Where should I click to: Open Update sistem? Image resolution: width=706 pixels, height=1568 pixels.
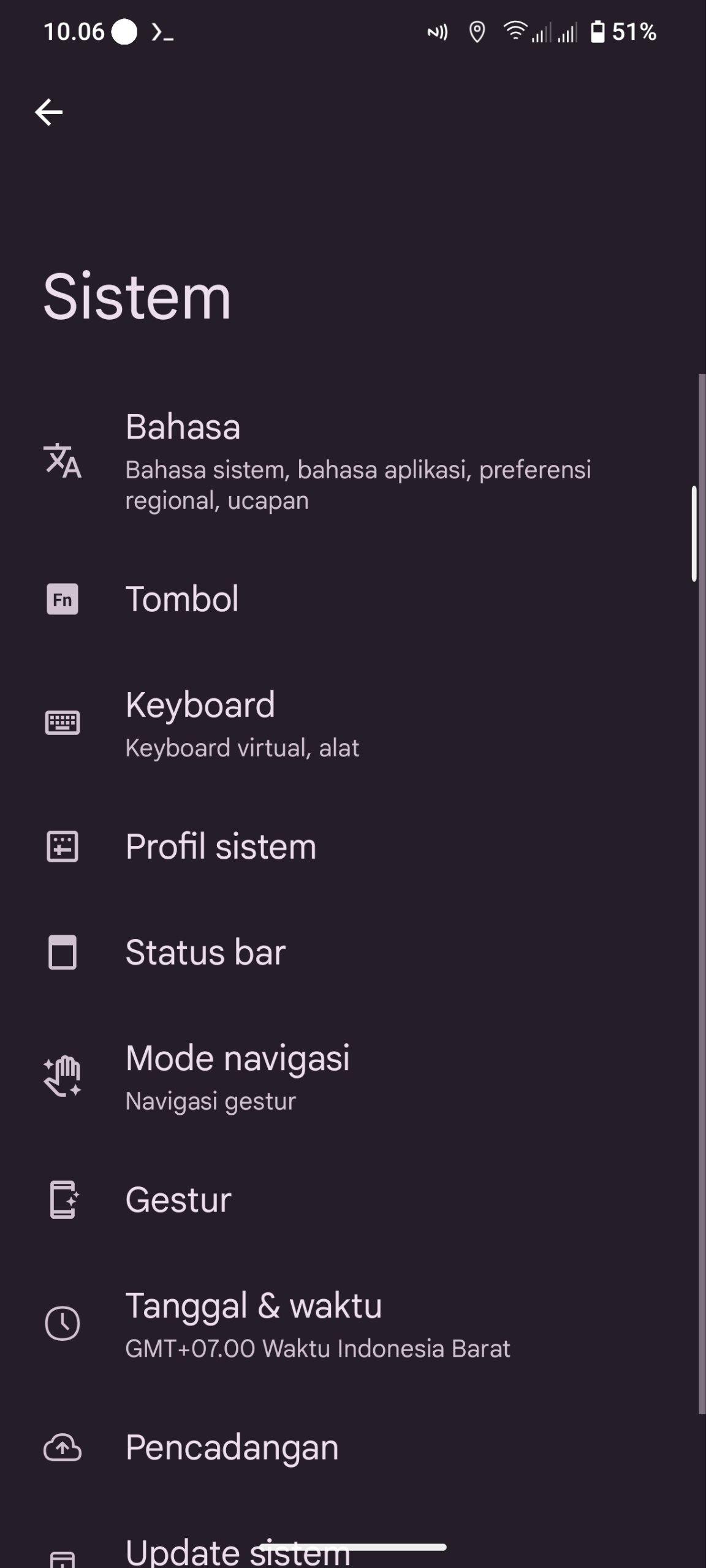[x=353, y=1543]
